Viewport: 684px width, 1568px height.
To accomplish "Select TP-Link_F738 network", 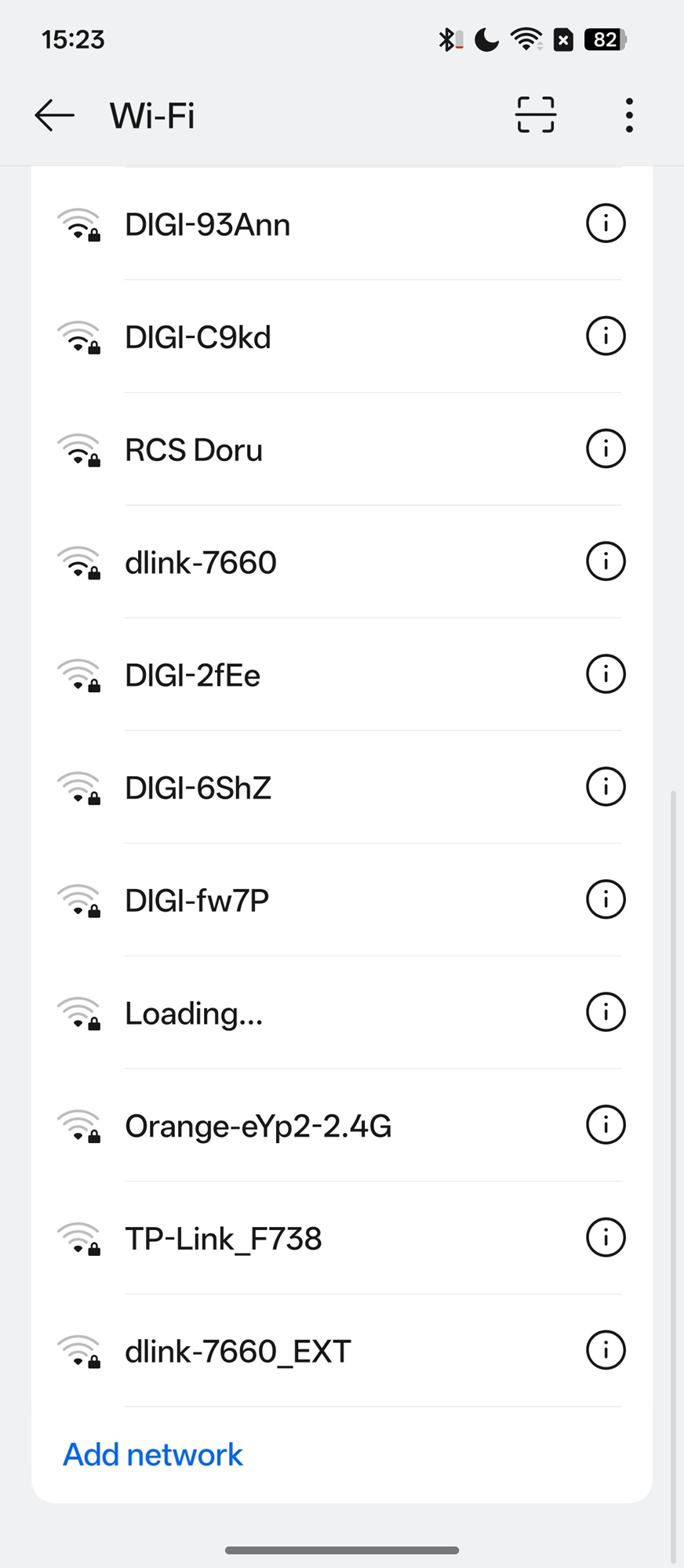I will 224,1240.
